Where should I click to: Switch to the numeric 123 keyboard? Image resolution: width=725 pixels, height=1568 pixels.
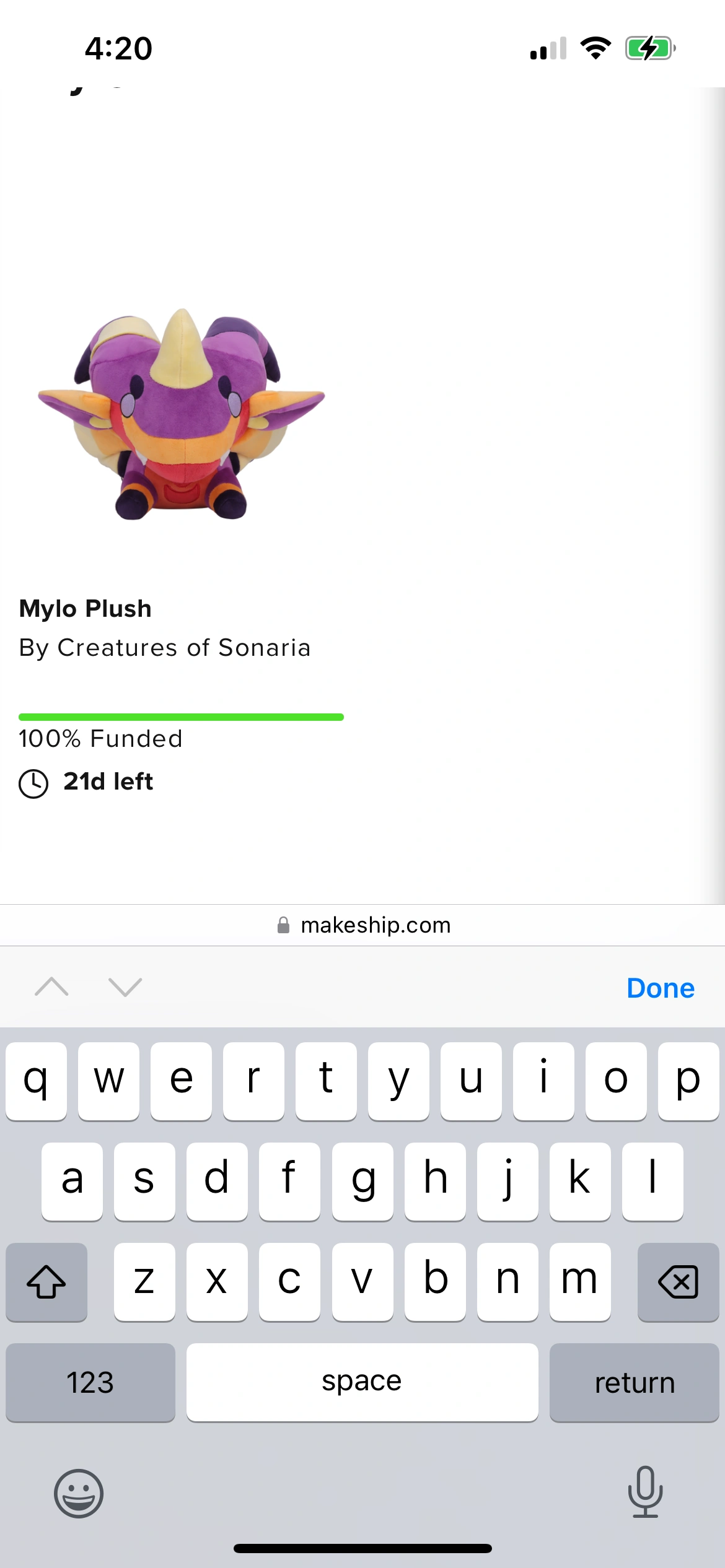pos(90,1382)
